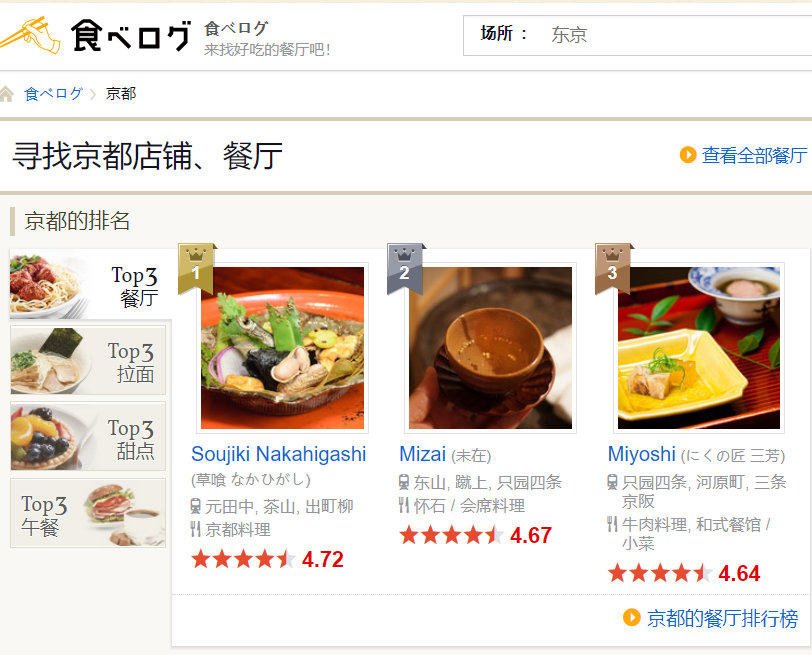Switch to the Top3 甜点 tab
This screenshot has height=655, width=812.
88,437
